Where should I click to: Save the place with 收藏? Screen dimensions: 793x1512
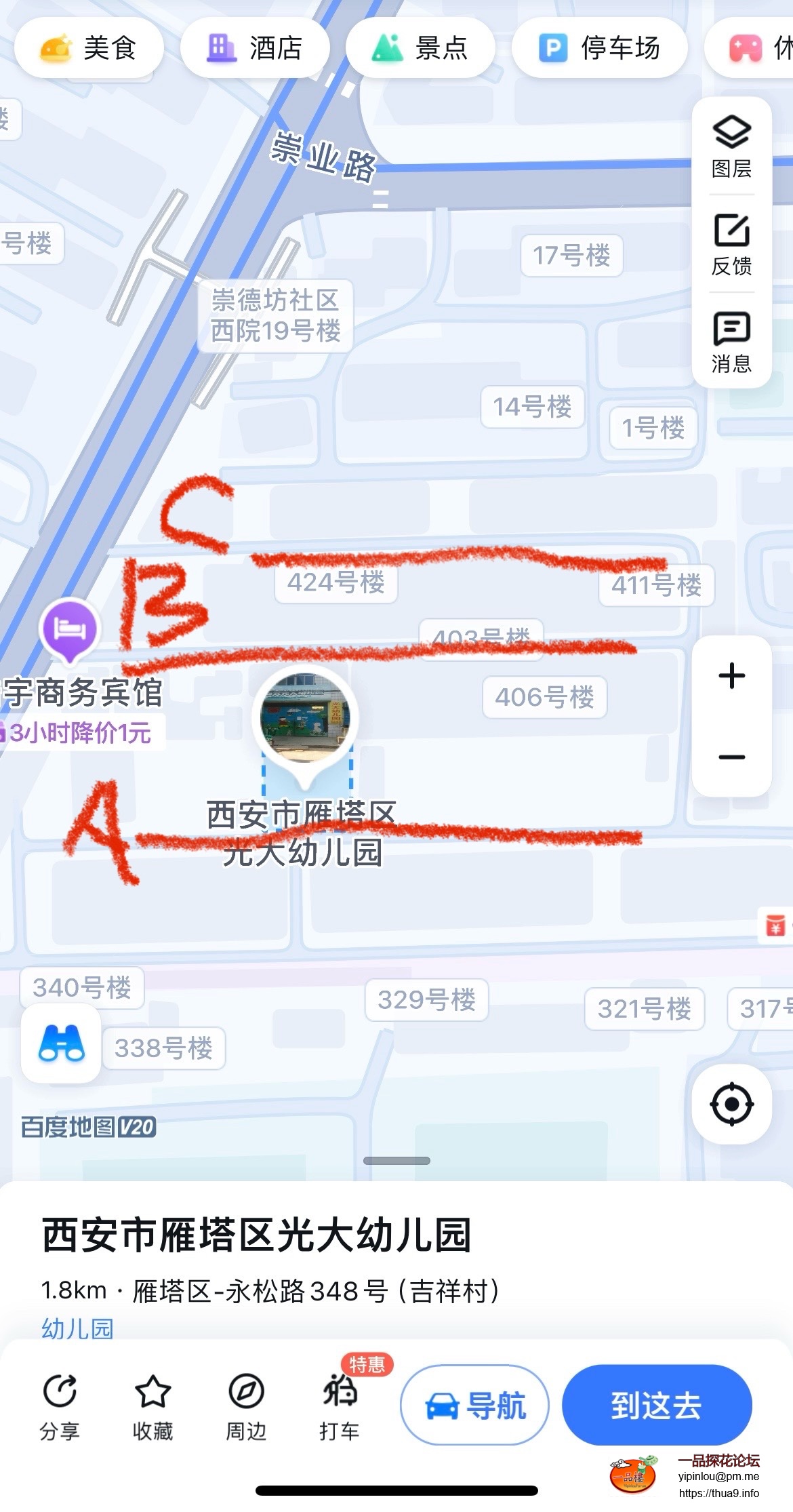pyautogui.click(x=152, y=1406)
